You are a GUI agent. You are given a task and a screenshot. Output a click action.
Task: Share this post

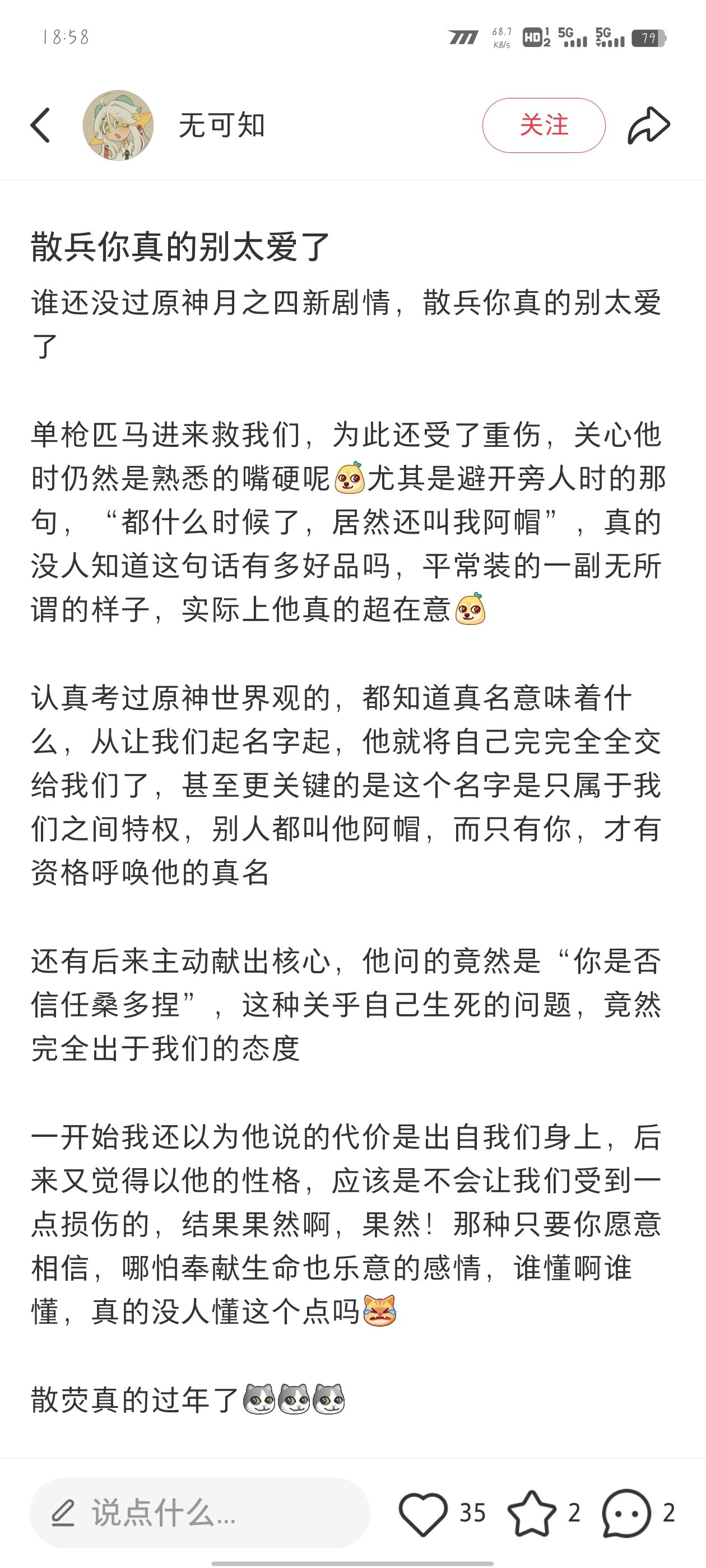click(x=649, y=125)
